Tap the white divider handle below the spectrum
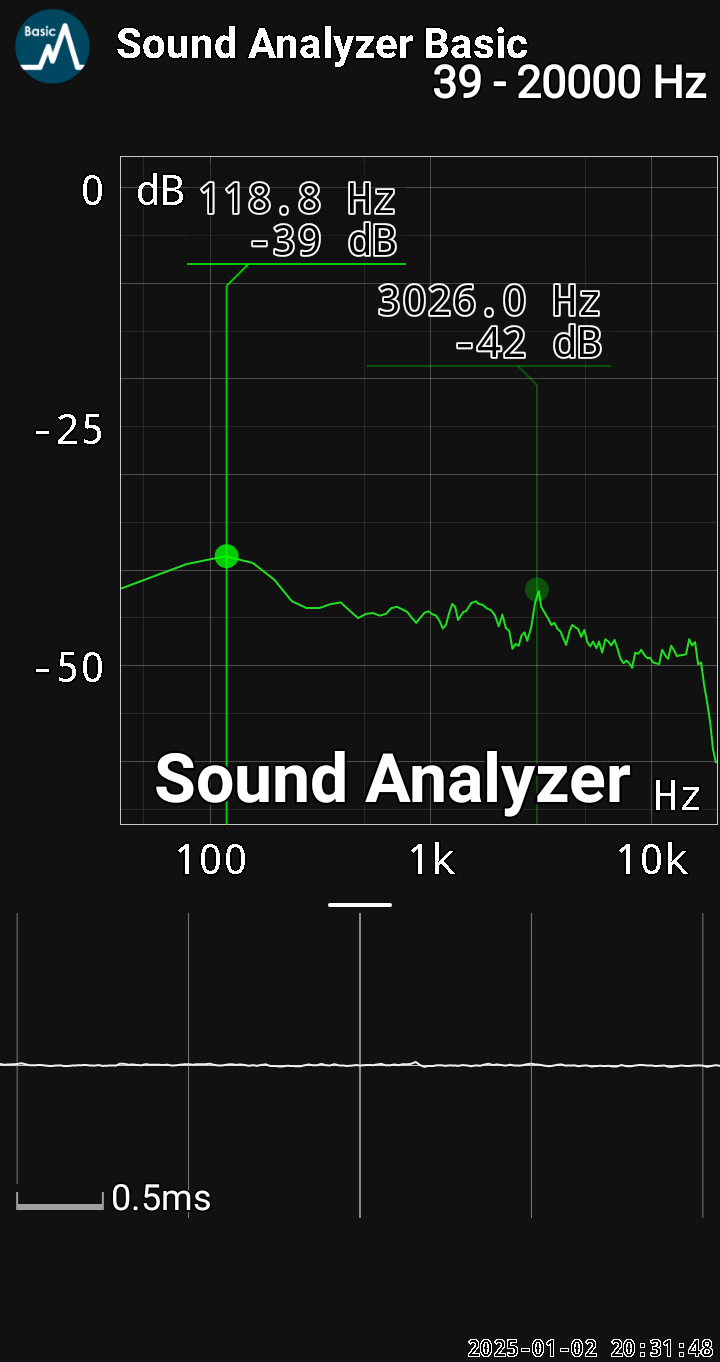 tap(360, 904)
